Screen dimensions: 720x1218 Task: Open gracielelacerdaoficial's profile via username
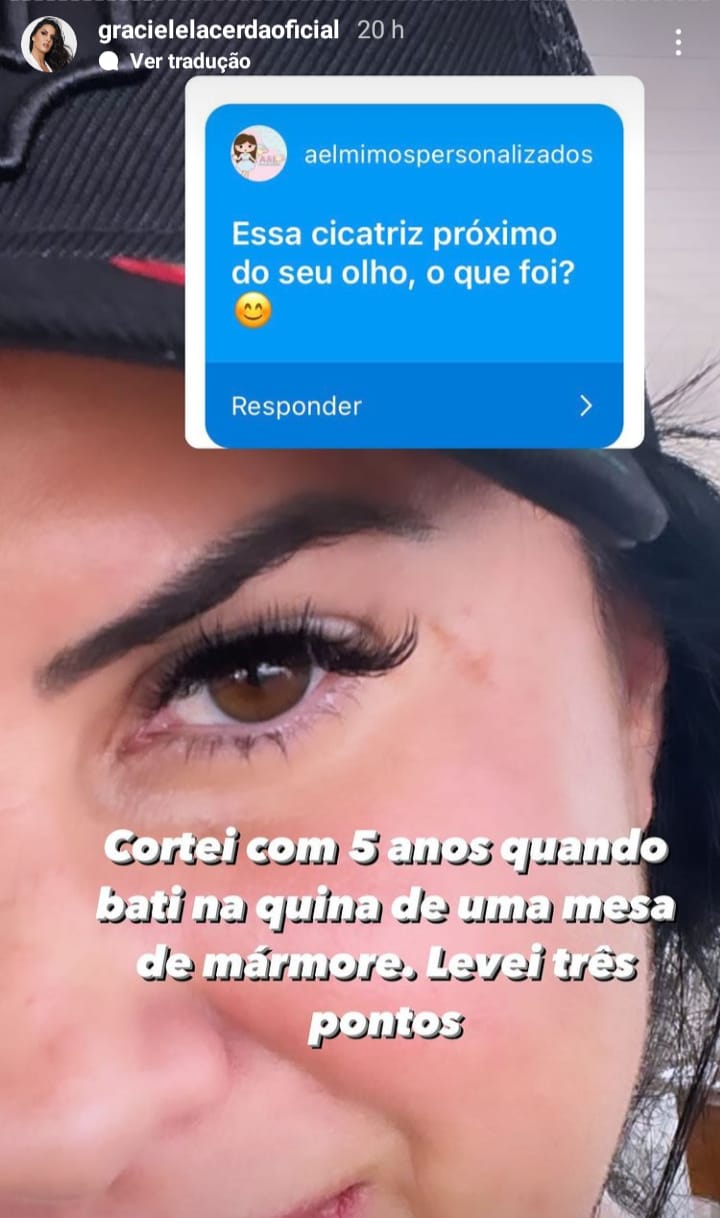click(x=214, y=31)
